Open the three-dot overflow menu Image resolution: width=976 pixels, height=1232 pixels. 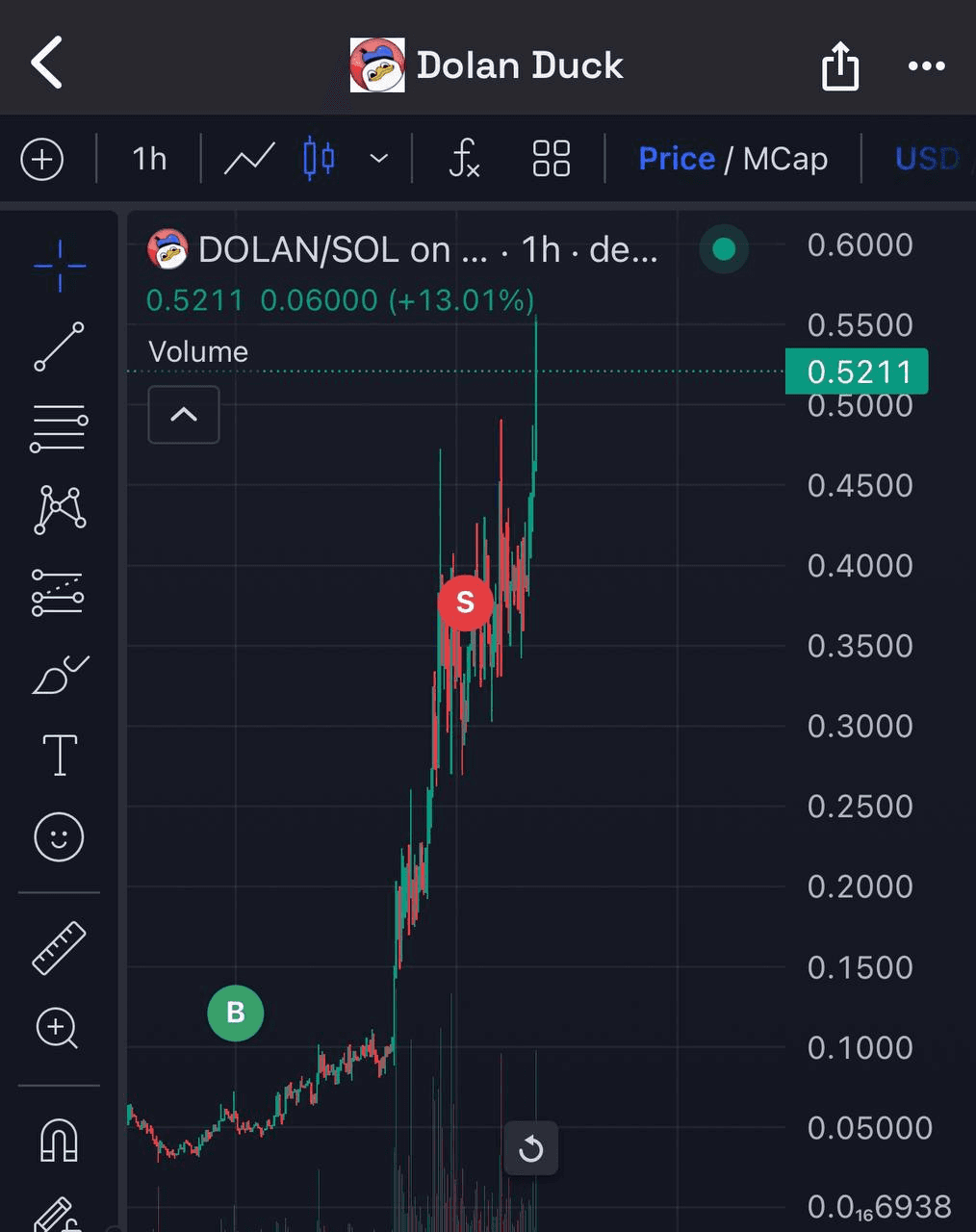[926, 65]
